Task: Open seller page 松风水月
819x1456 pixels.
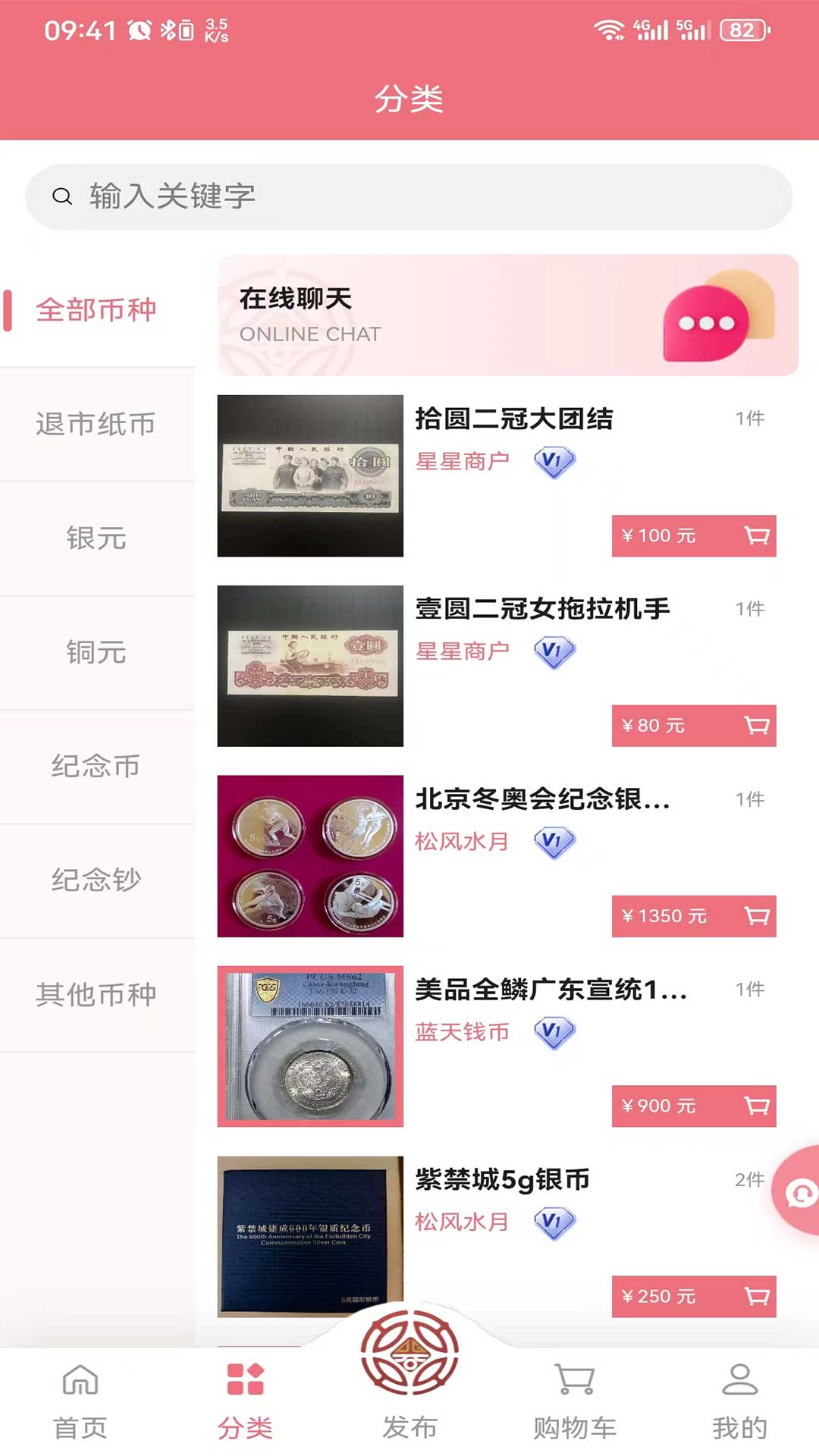Action: pyautogui.click(x=463, y=842)
